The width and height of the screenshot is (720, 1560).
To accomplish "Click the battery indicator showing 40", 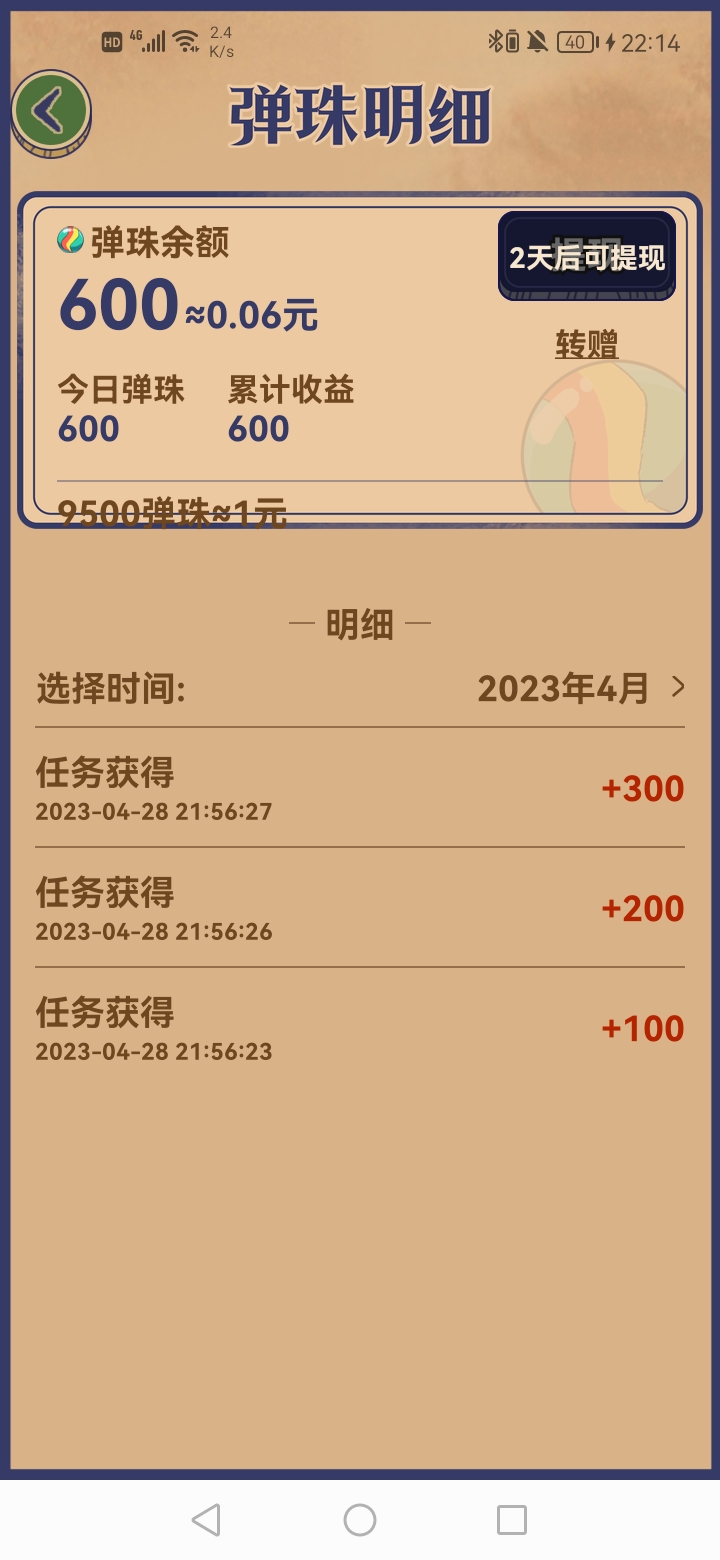I will coord(575,42).
